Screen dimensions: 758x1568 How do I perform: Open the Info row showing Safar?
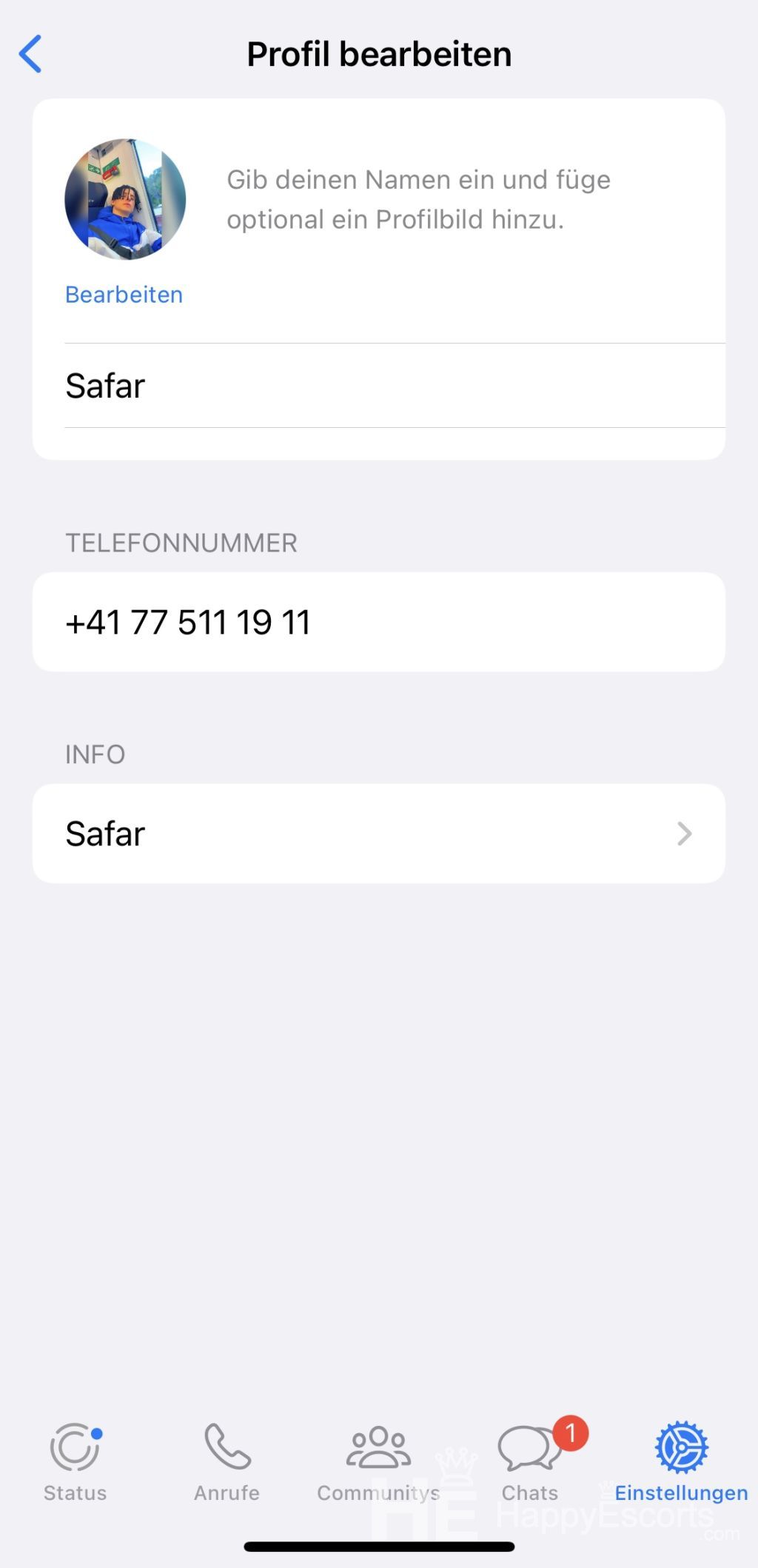(379, 834)
